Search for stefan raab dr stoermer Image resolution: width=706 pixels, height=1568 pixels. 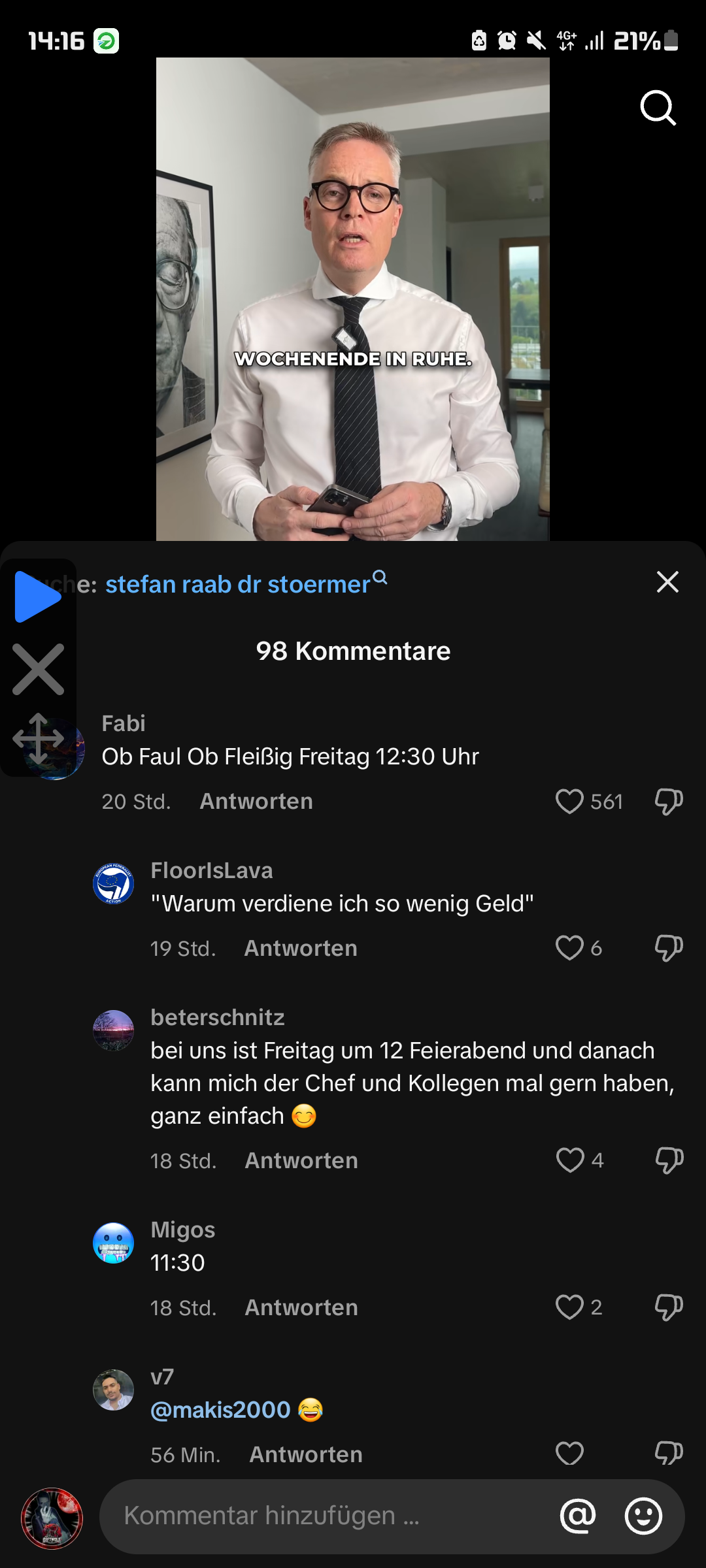tap(238, 584)
